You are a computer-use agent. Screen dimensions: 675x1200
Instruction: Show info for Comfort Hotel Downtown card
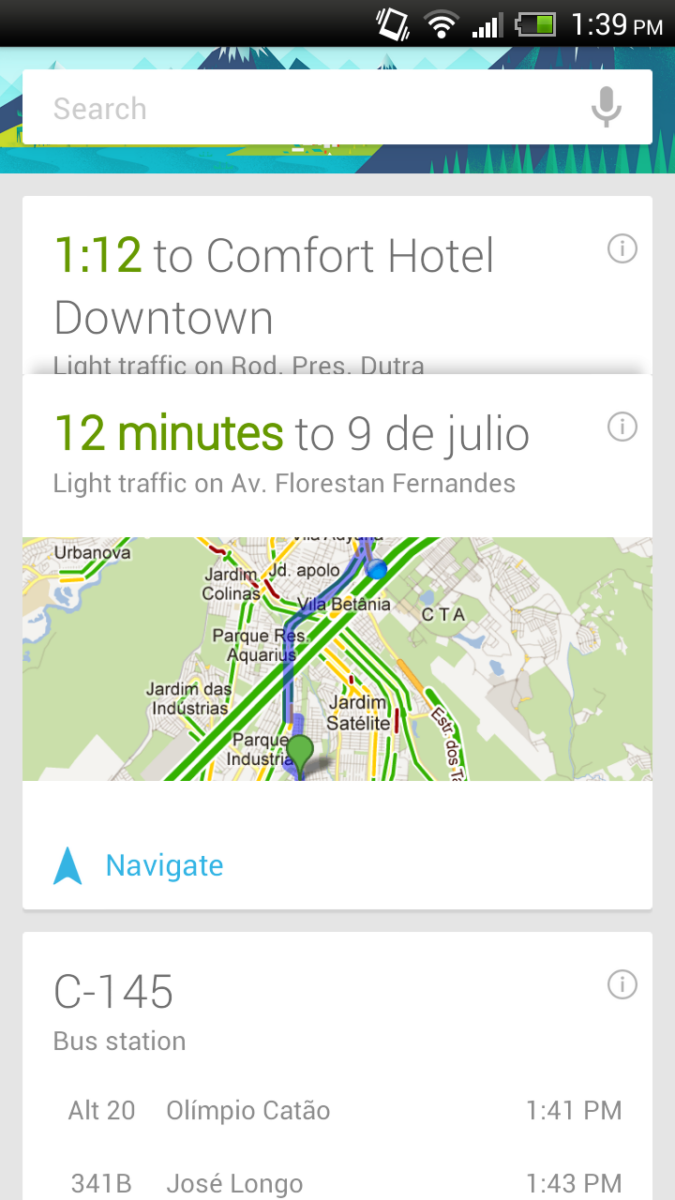coord(622,249)
